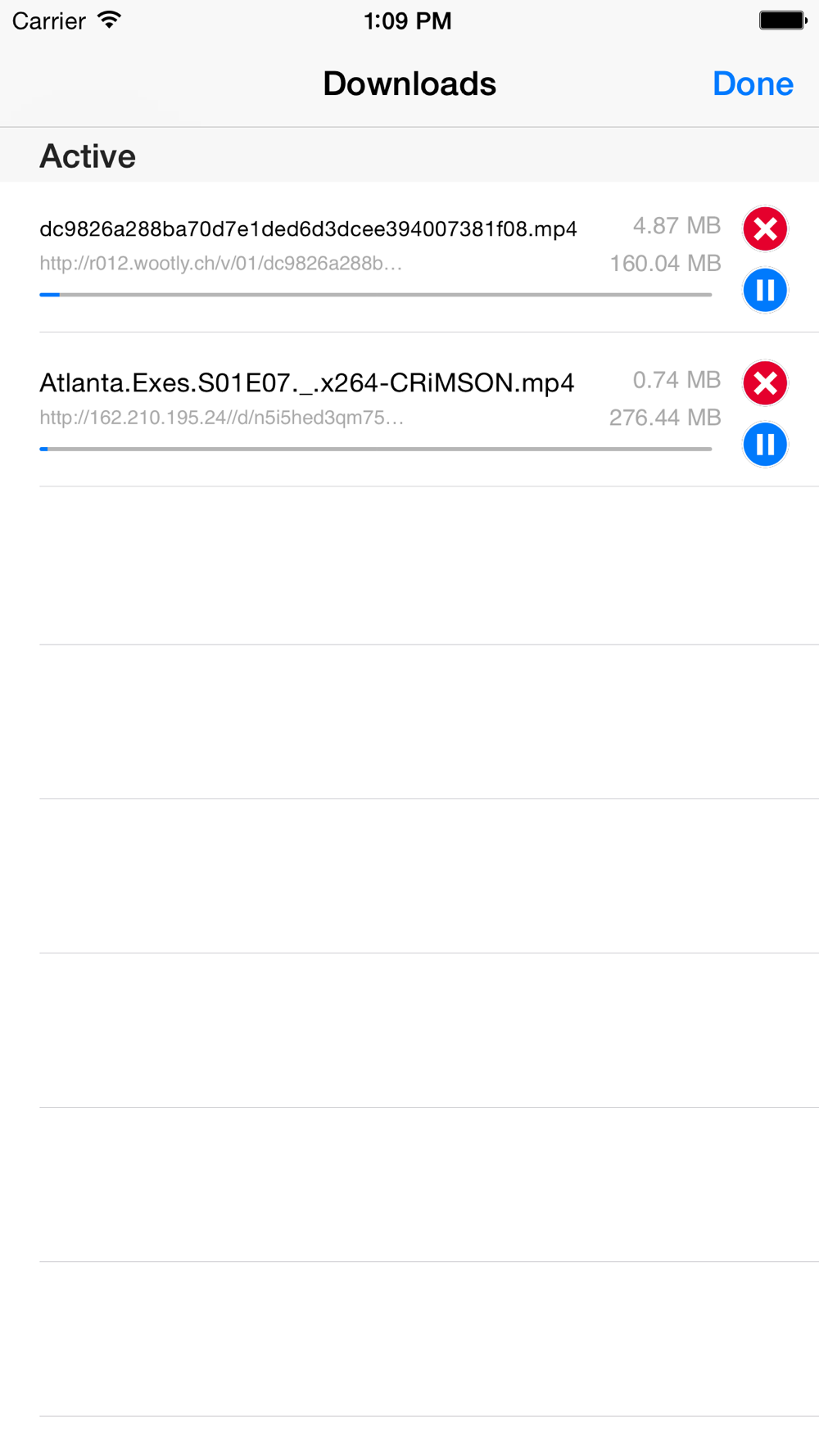The image size is (819, 1456).
Task: Cancel the dc9826a288ba…mp4 download
Action: [x=765, y=228]
